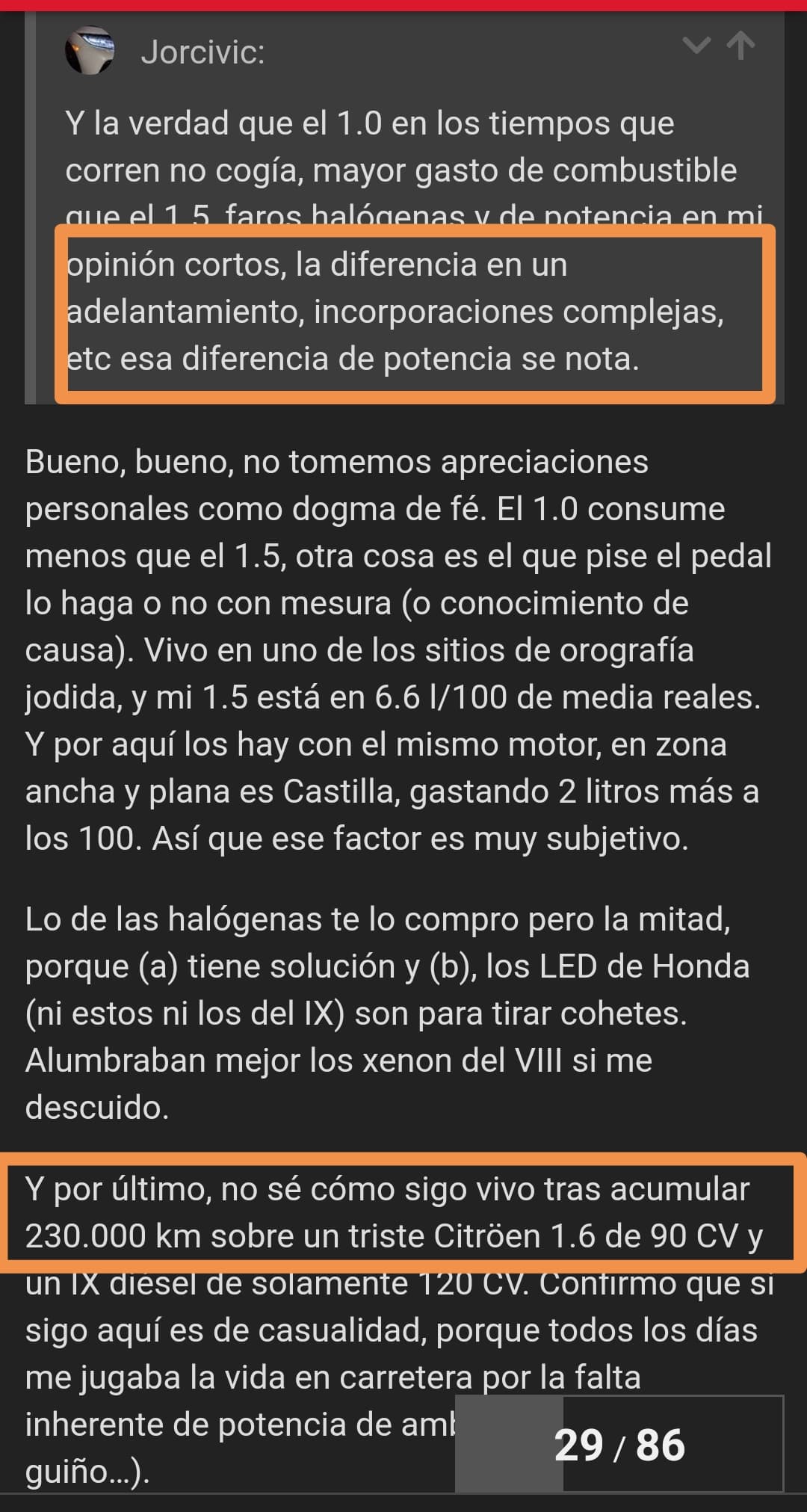This screenshot has height=1512, width=807.
Task: Jump to Jorcivic's original quoted post
Action: [x=740, y=46]
